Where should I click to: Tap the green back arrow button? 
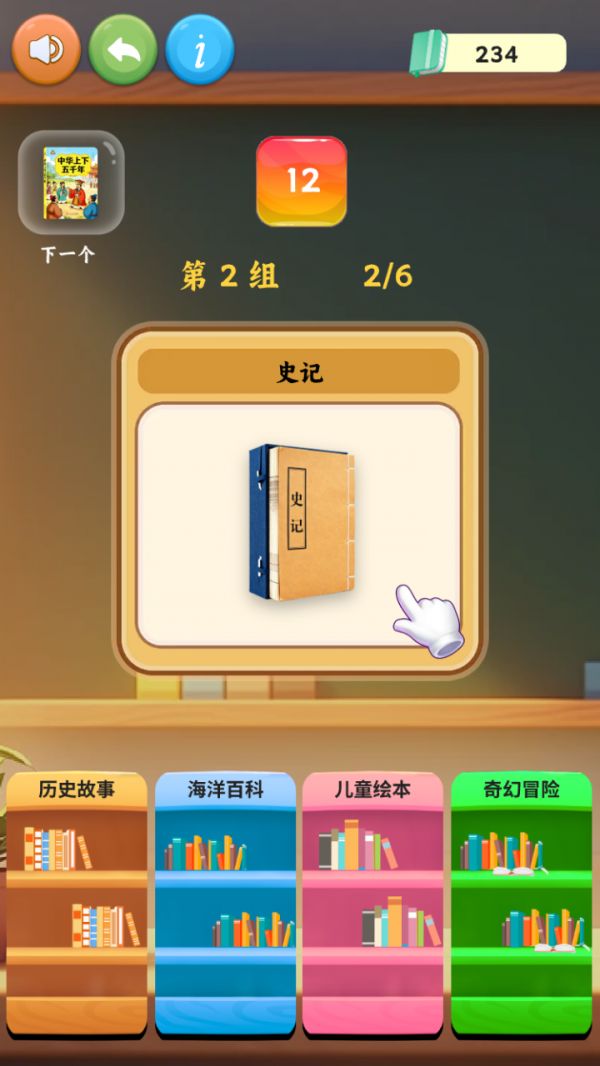tap(123, 49)
